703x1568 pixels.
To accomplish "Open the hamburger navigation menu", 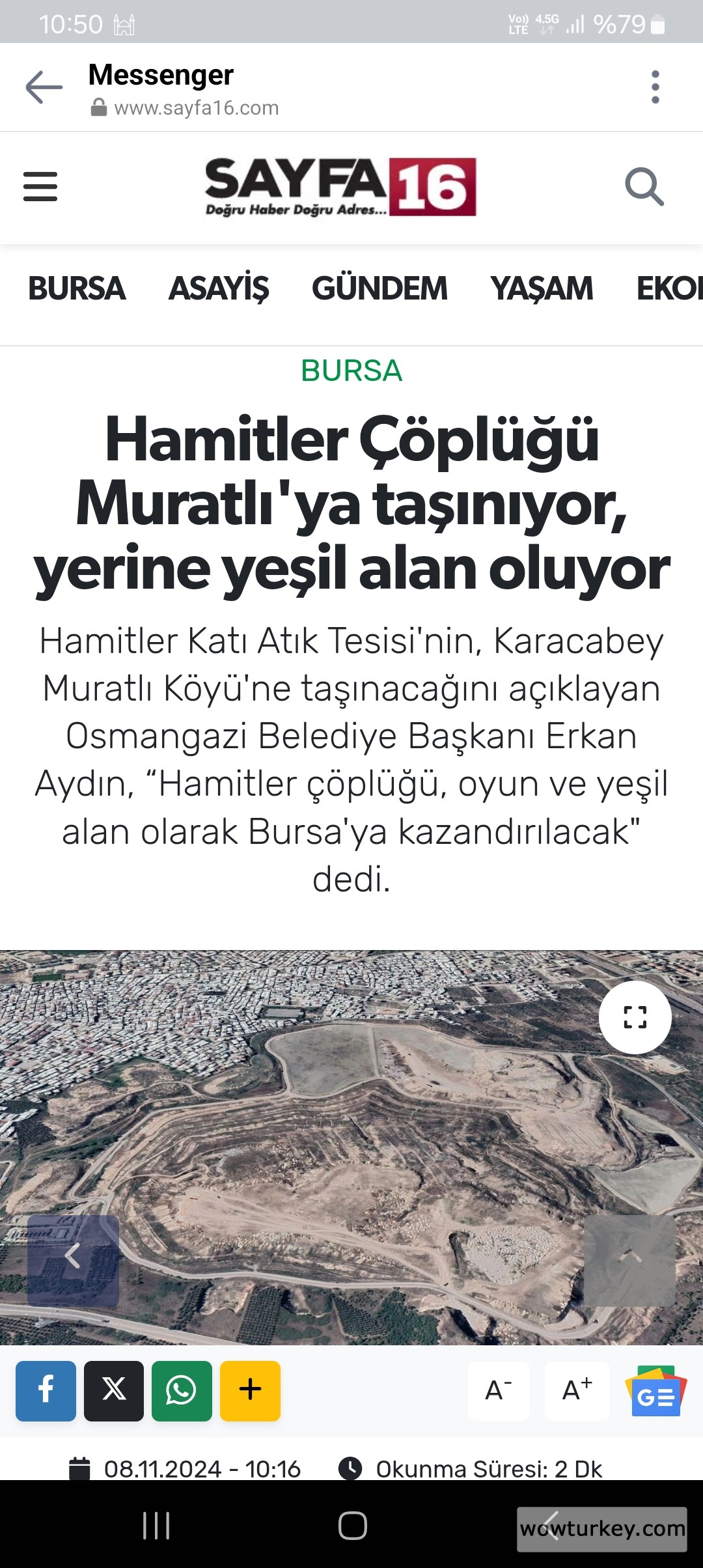I will tap(40, 187).
